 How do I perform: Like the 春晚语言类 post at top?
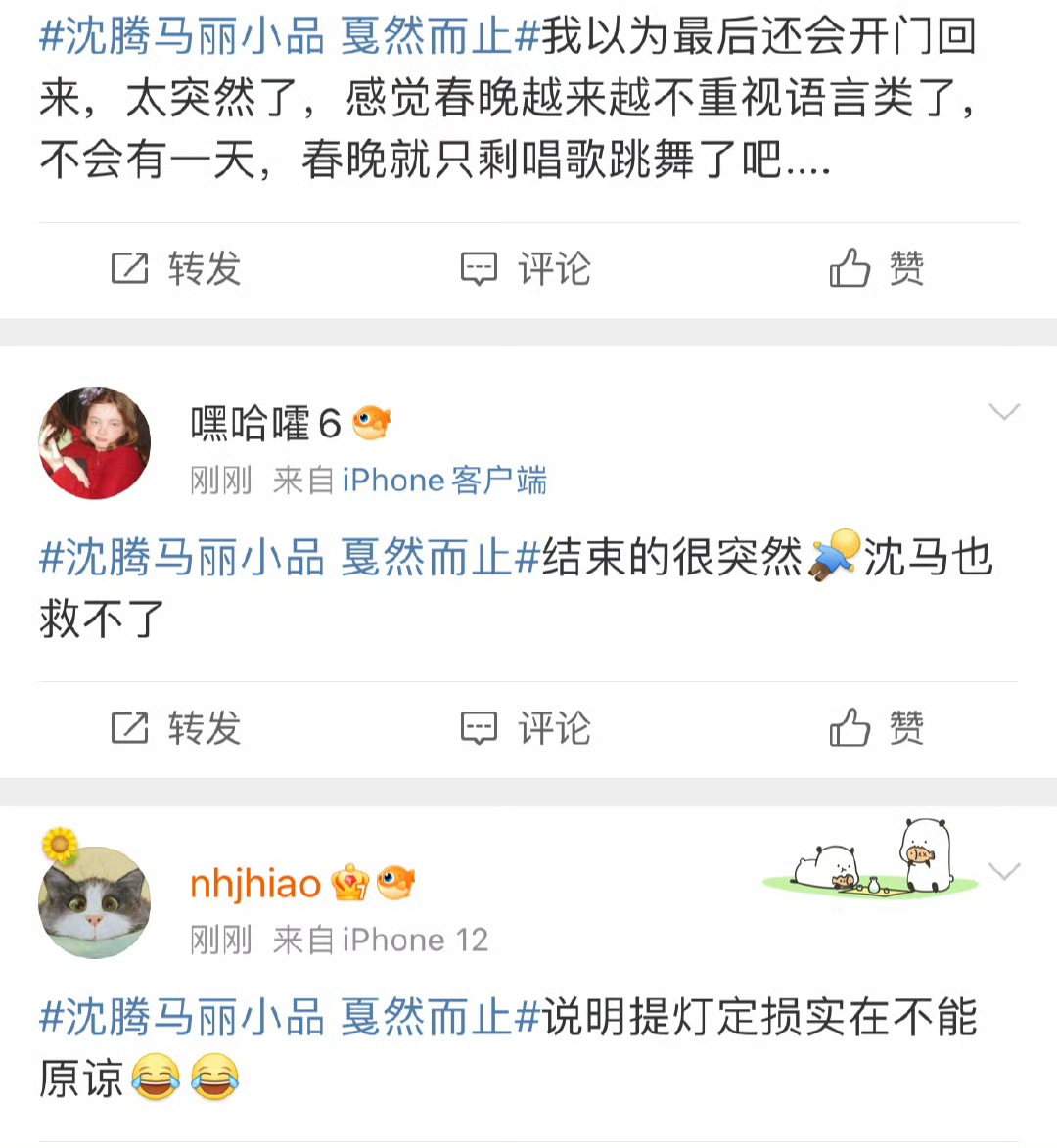[877, 268]
